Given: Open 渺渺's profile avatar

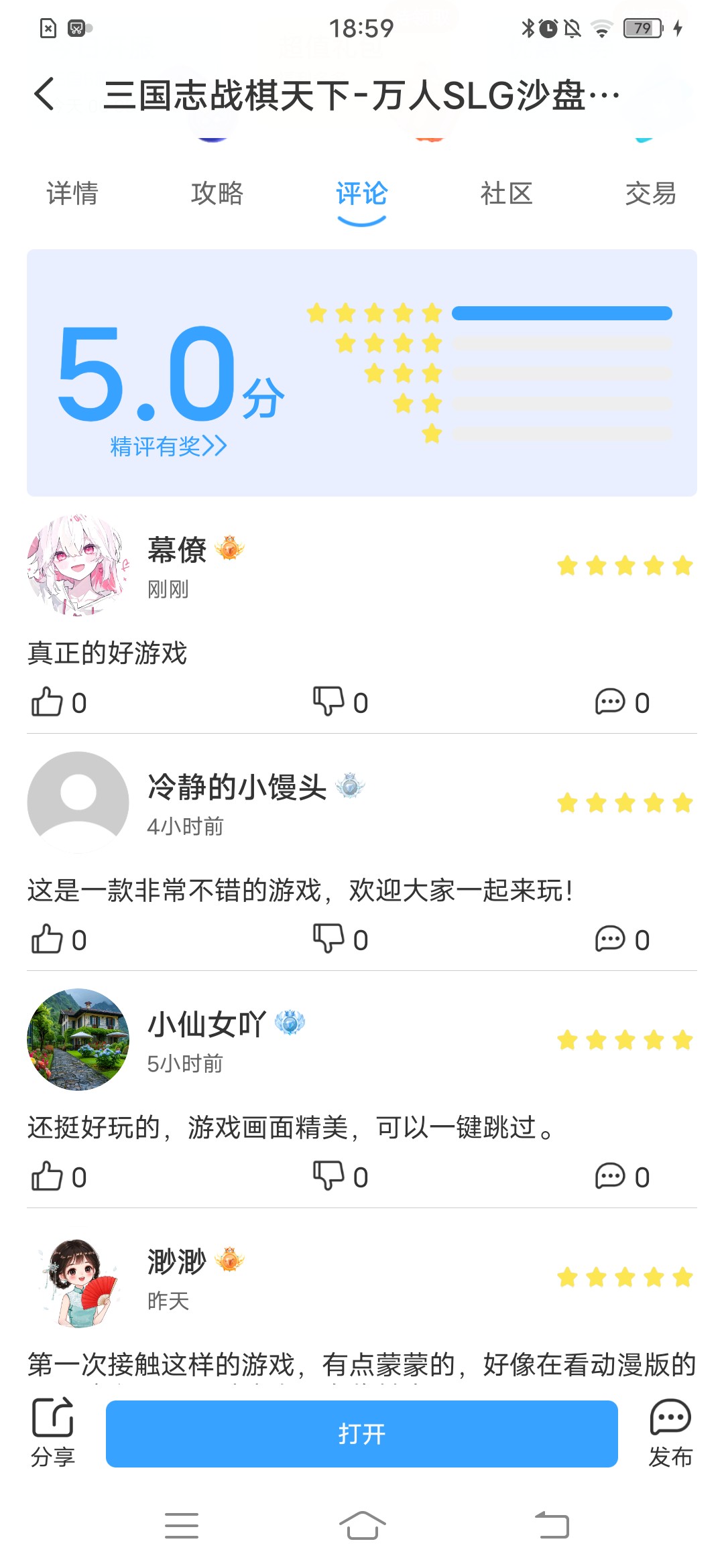Looking at the screenshot, I should point(78,1283).
